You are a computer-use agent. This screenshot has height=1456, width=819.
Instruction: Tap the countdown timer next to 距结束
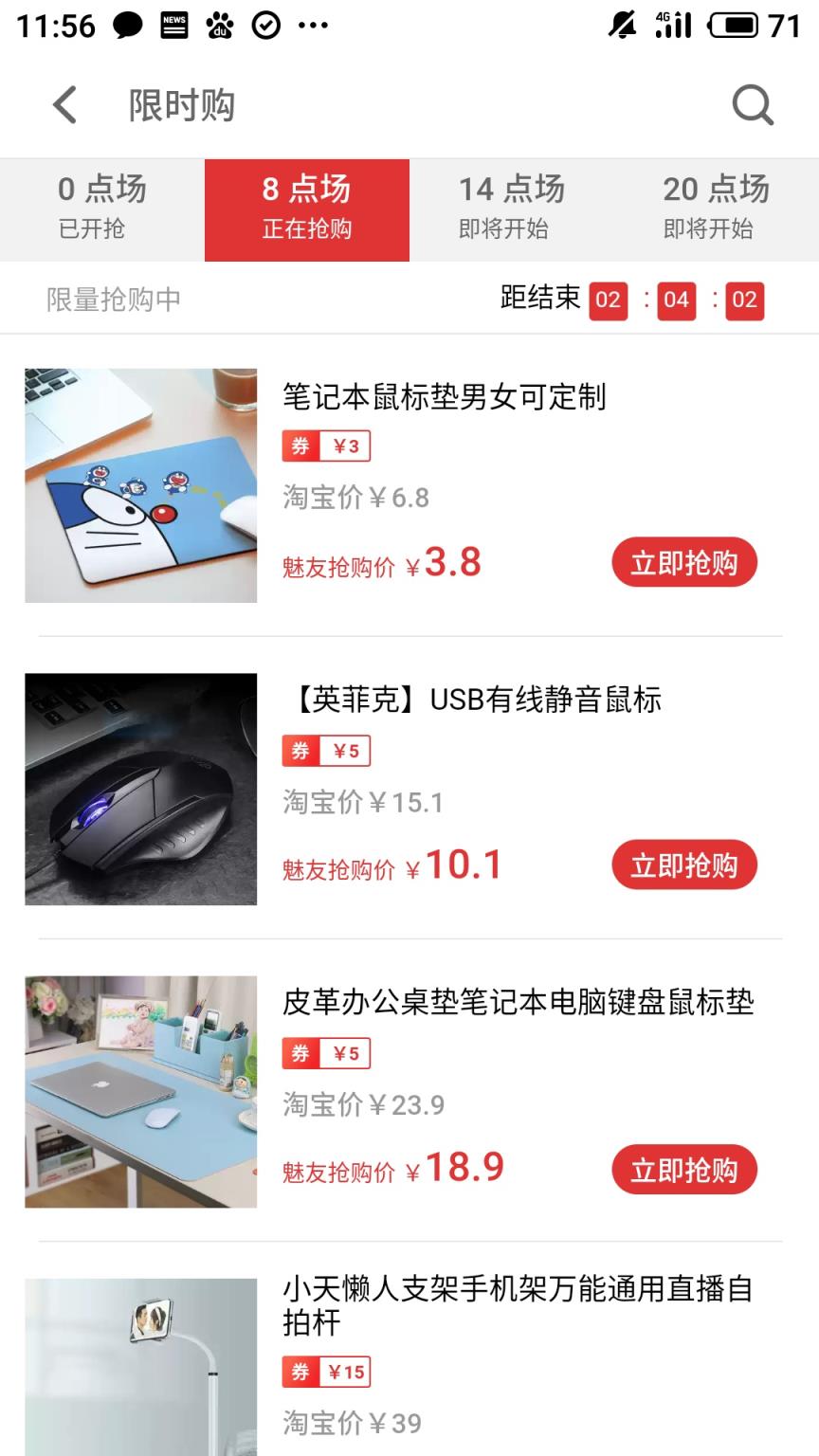[676, 300]
